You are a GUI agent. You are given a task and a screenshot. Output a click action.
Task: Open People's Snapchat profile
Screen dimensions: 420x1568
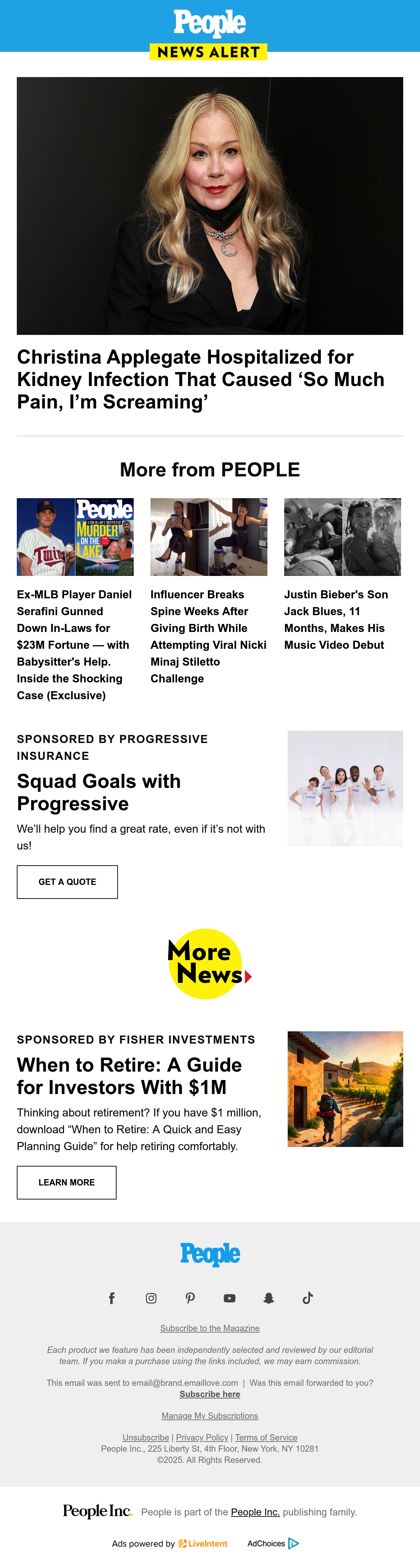coord(269,1298)
